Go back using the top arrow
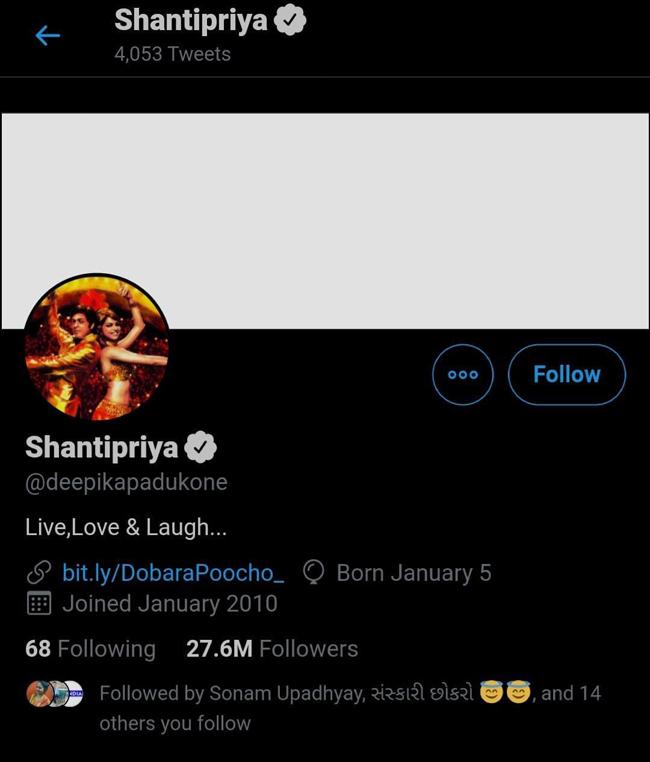This screenshot has width=650, height=762. (x=47, y=36)
